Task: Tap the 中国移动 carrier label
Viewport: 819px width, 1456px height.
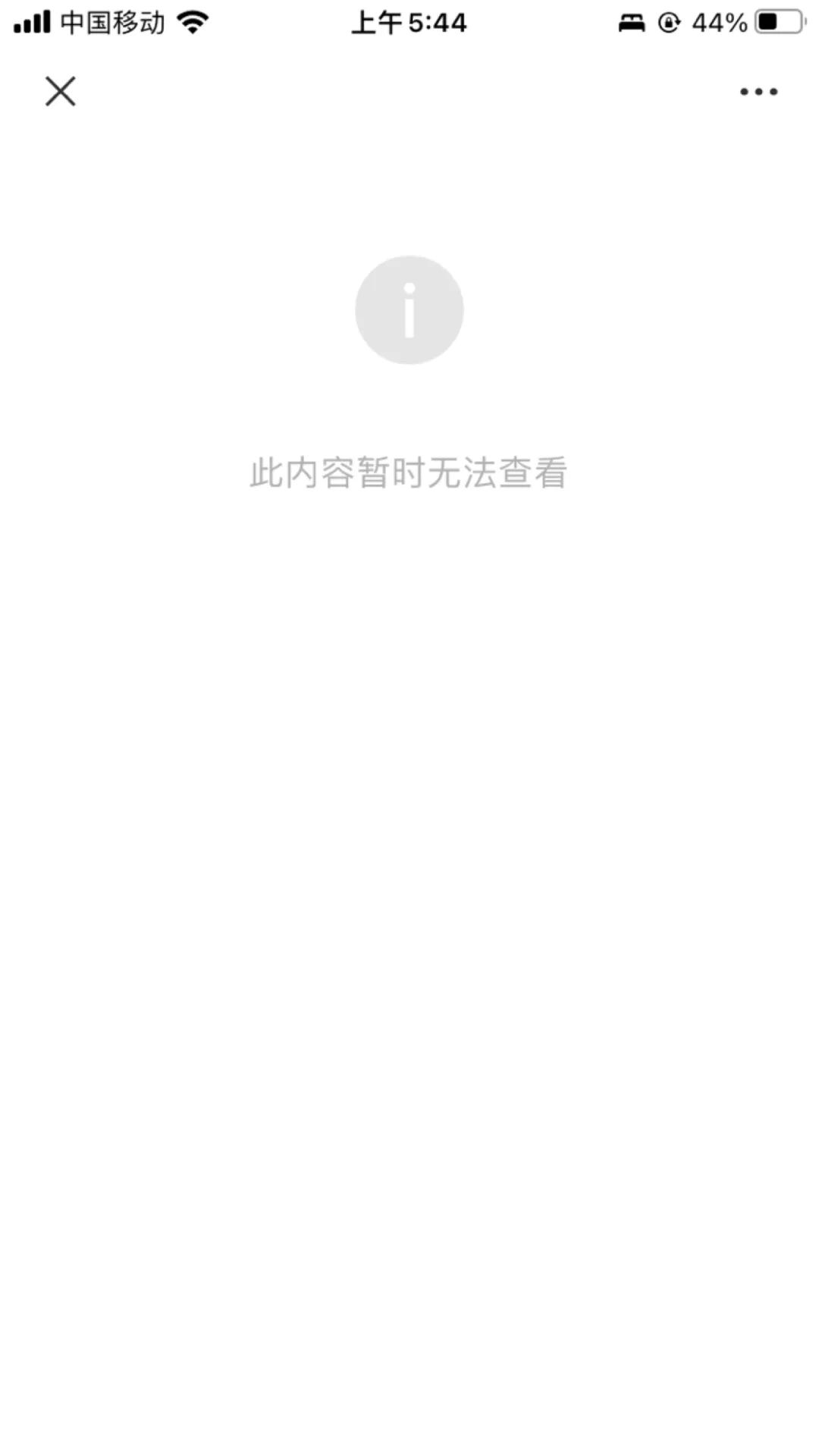Action: coord(114,23)
